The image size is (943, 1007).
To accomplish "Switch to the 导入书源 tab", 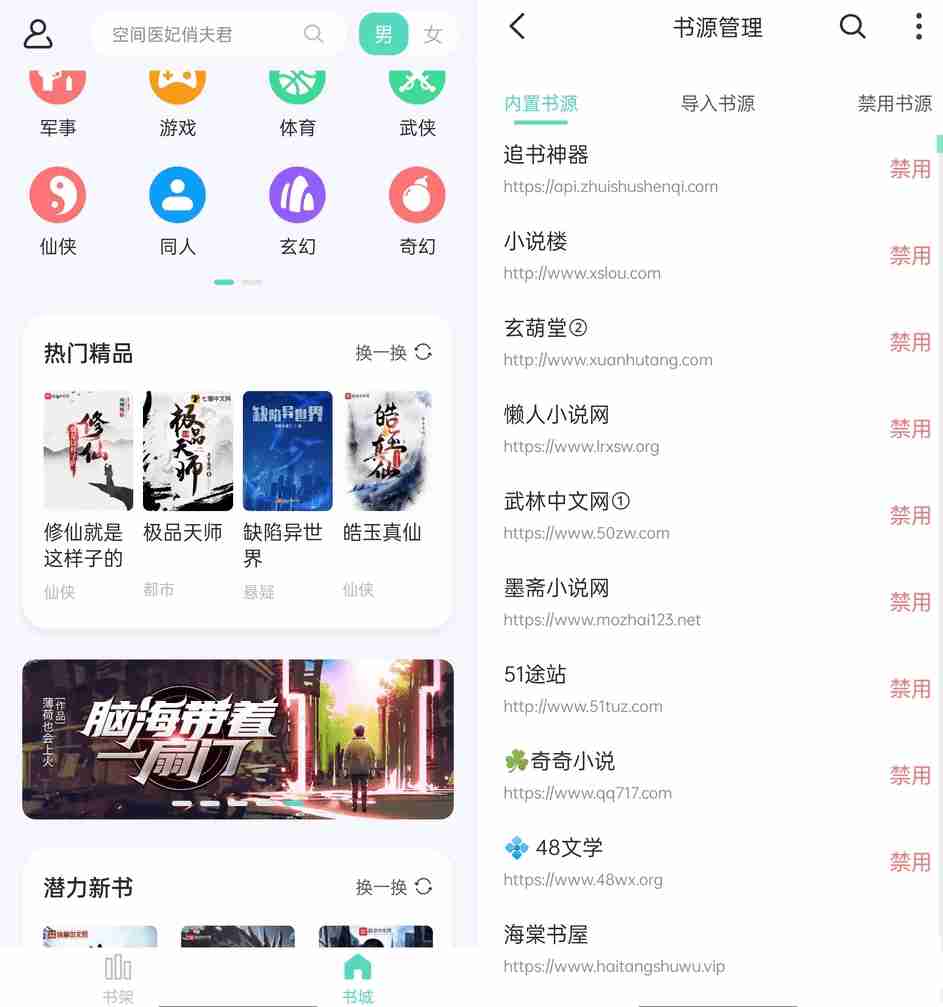I will point(717,103).
